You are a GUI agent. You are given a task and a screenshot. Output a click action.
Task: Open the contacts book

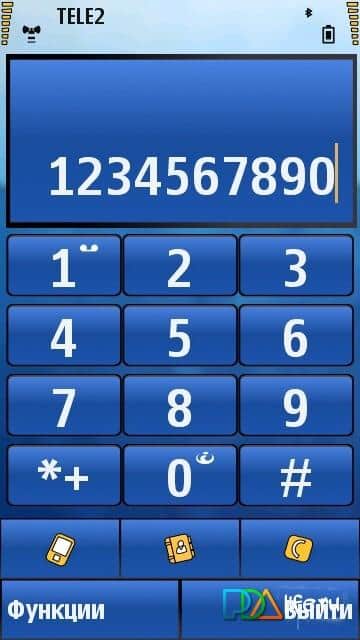(x=180, y=549)
